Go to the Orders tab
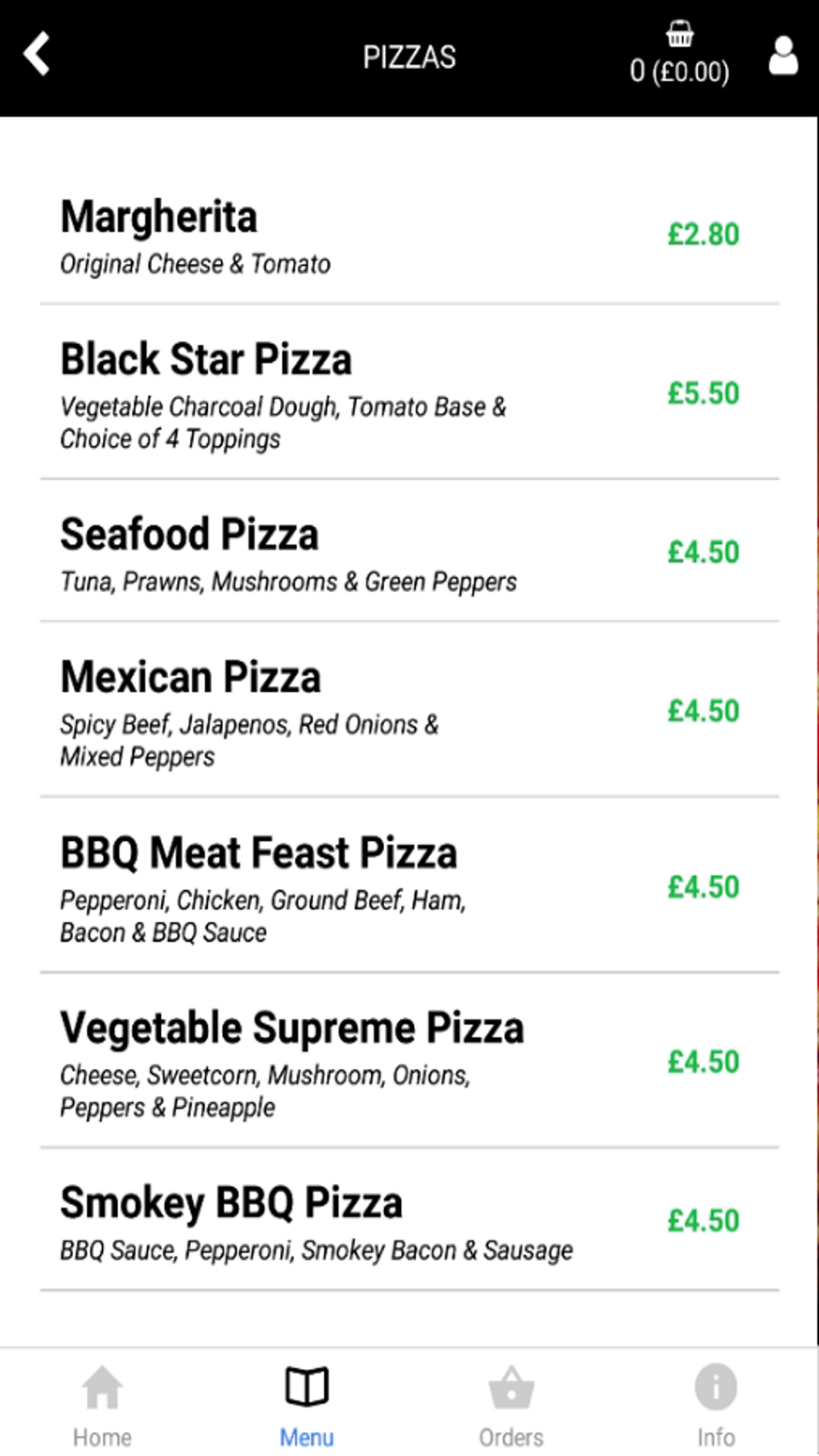Screen dimensions: 819x1456 pos(512,1406)
